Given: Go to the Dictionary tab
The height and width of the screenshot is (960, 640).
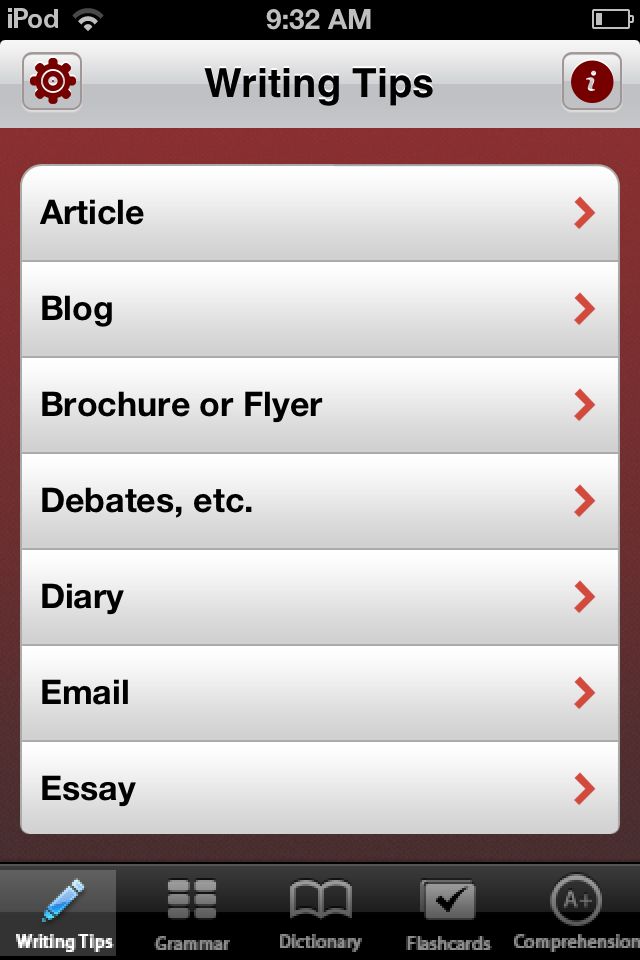Looking at the screenshot, I should pyautogui.click(x=320, y=914).
